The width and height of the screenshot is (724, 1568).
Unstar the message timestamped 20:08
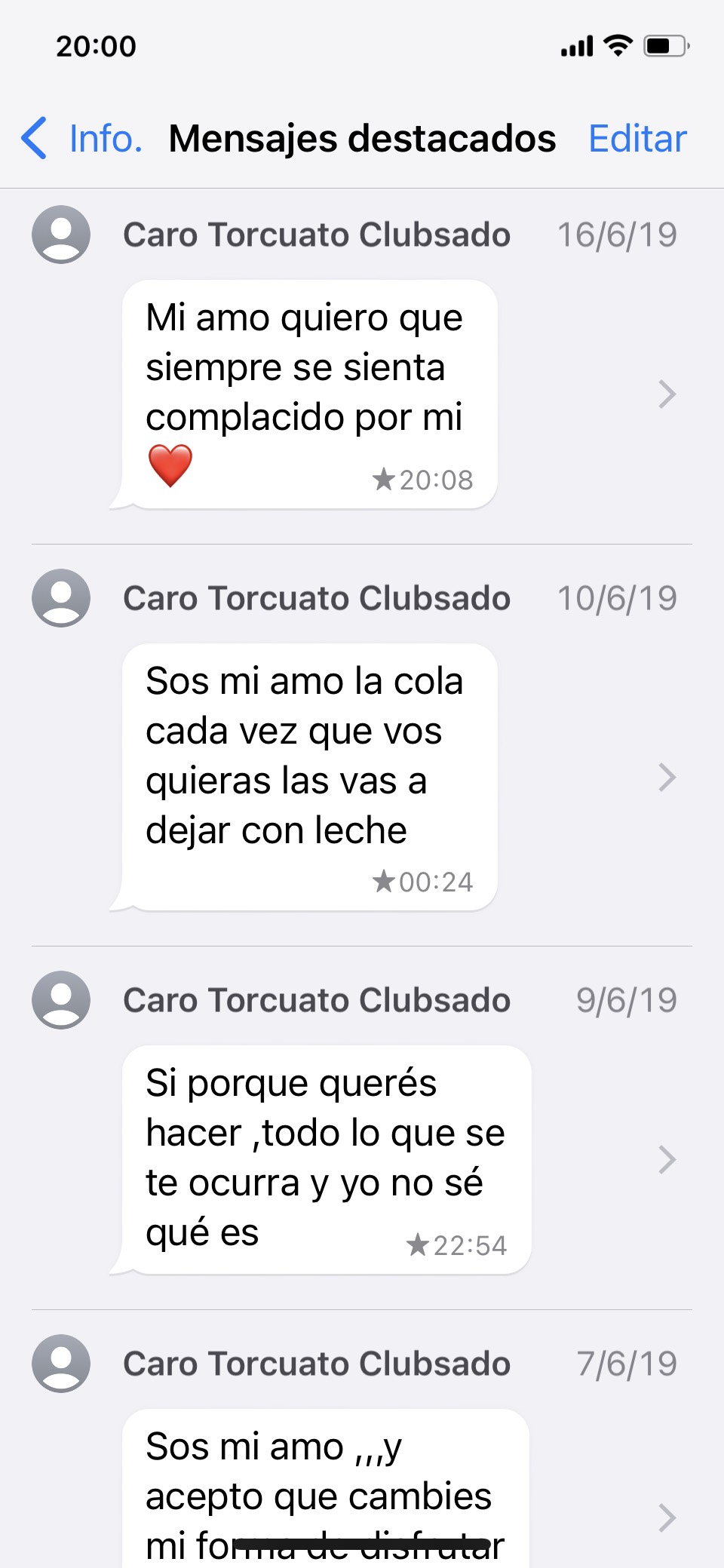[385, 479]
